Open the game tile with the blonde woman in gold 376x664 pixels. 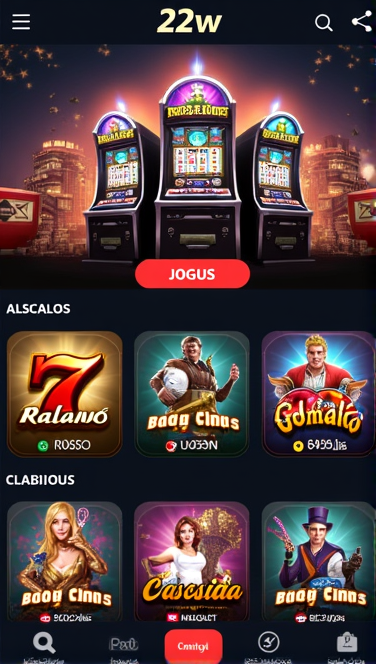pos(65,562)
